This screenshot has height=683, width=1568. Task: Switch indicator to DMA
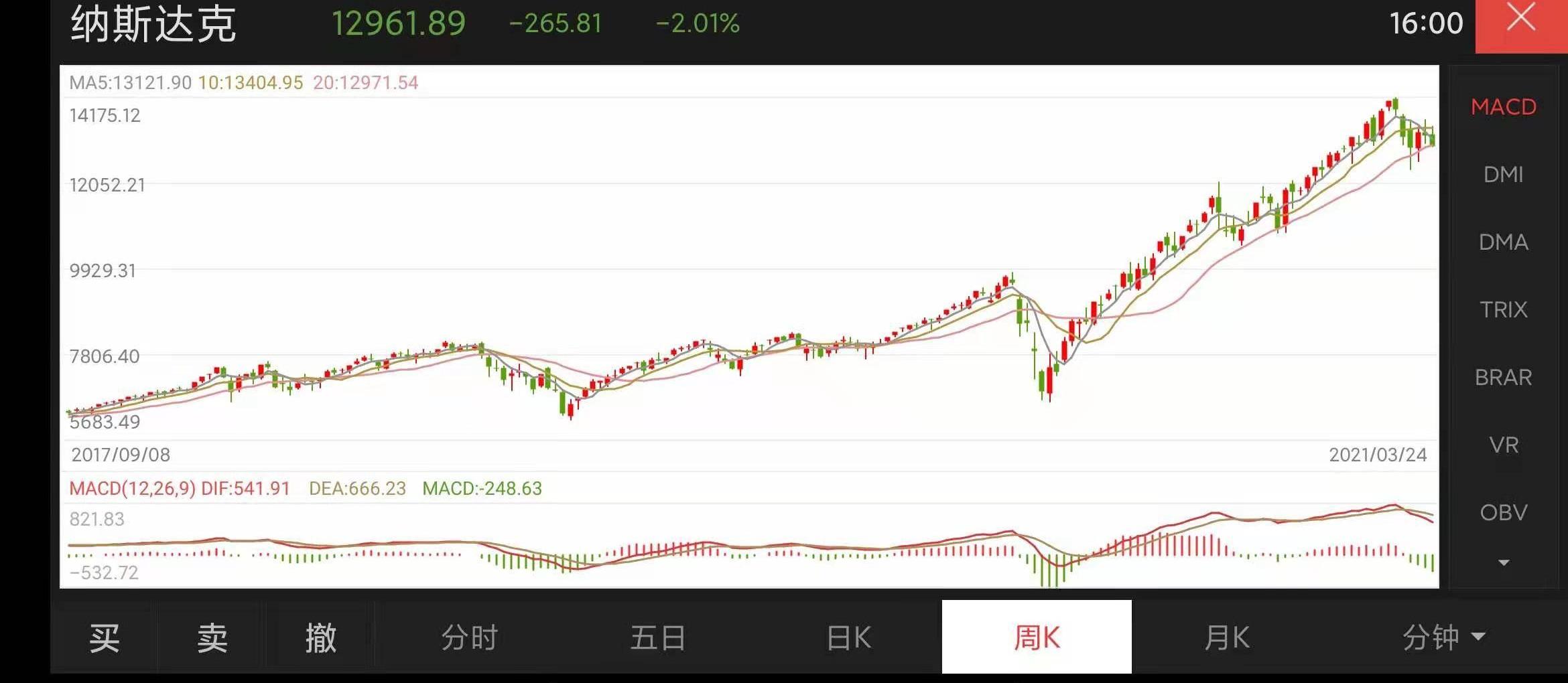coord(1503,242)
